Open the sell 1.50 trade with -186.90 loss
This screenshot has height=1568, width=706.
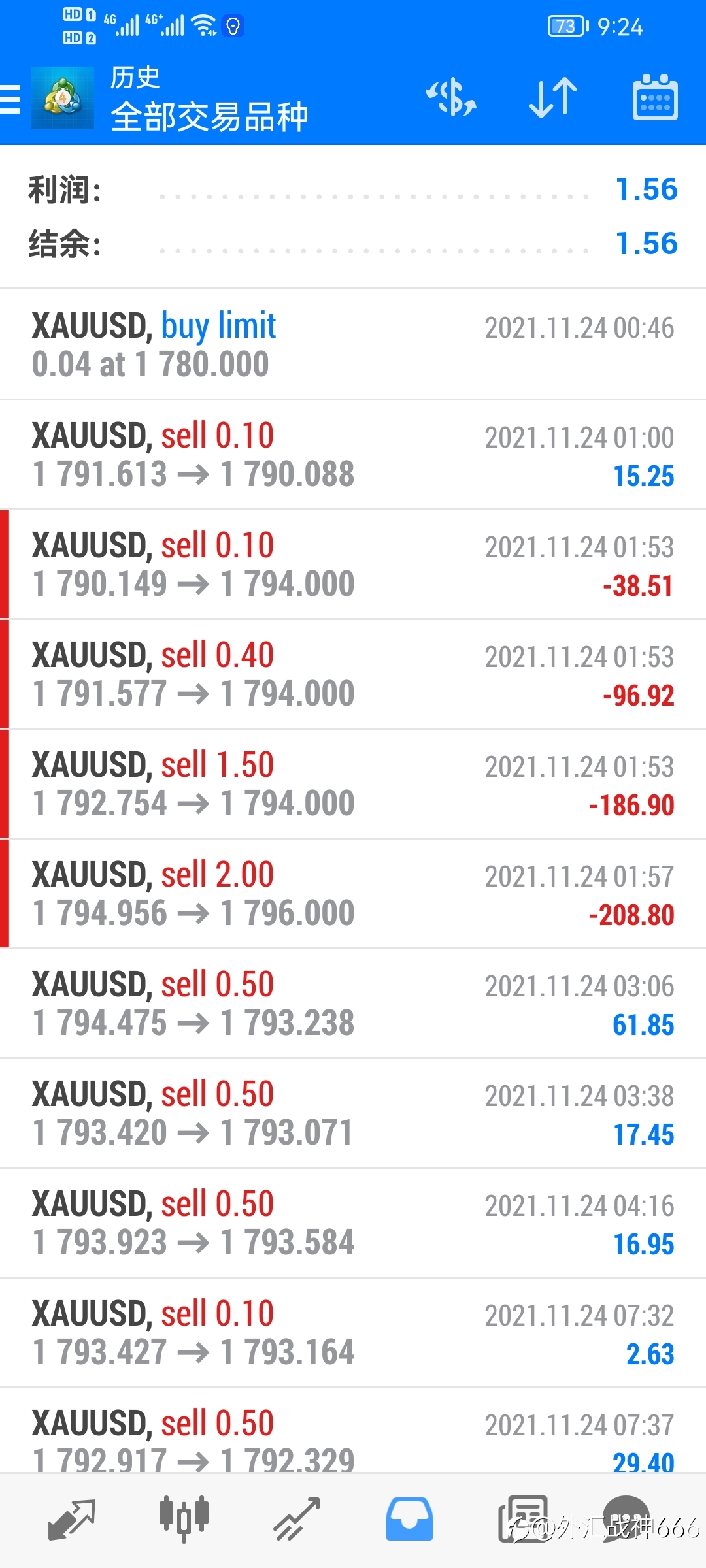pyautogui.click(x=353, y=784)
